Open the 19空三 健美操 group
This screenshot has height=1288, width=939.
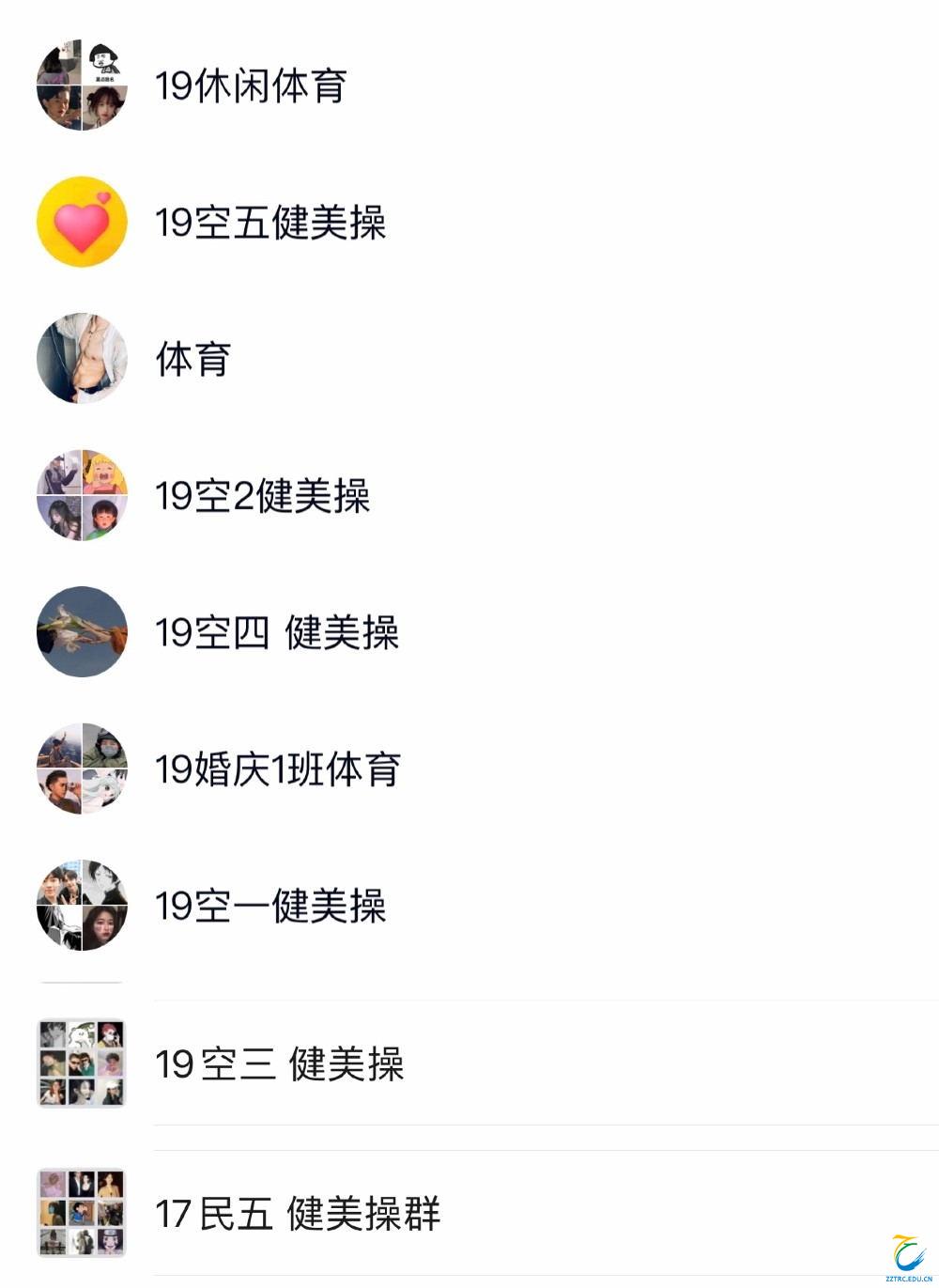tap(280, 1064)
